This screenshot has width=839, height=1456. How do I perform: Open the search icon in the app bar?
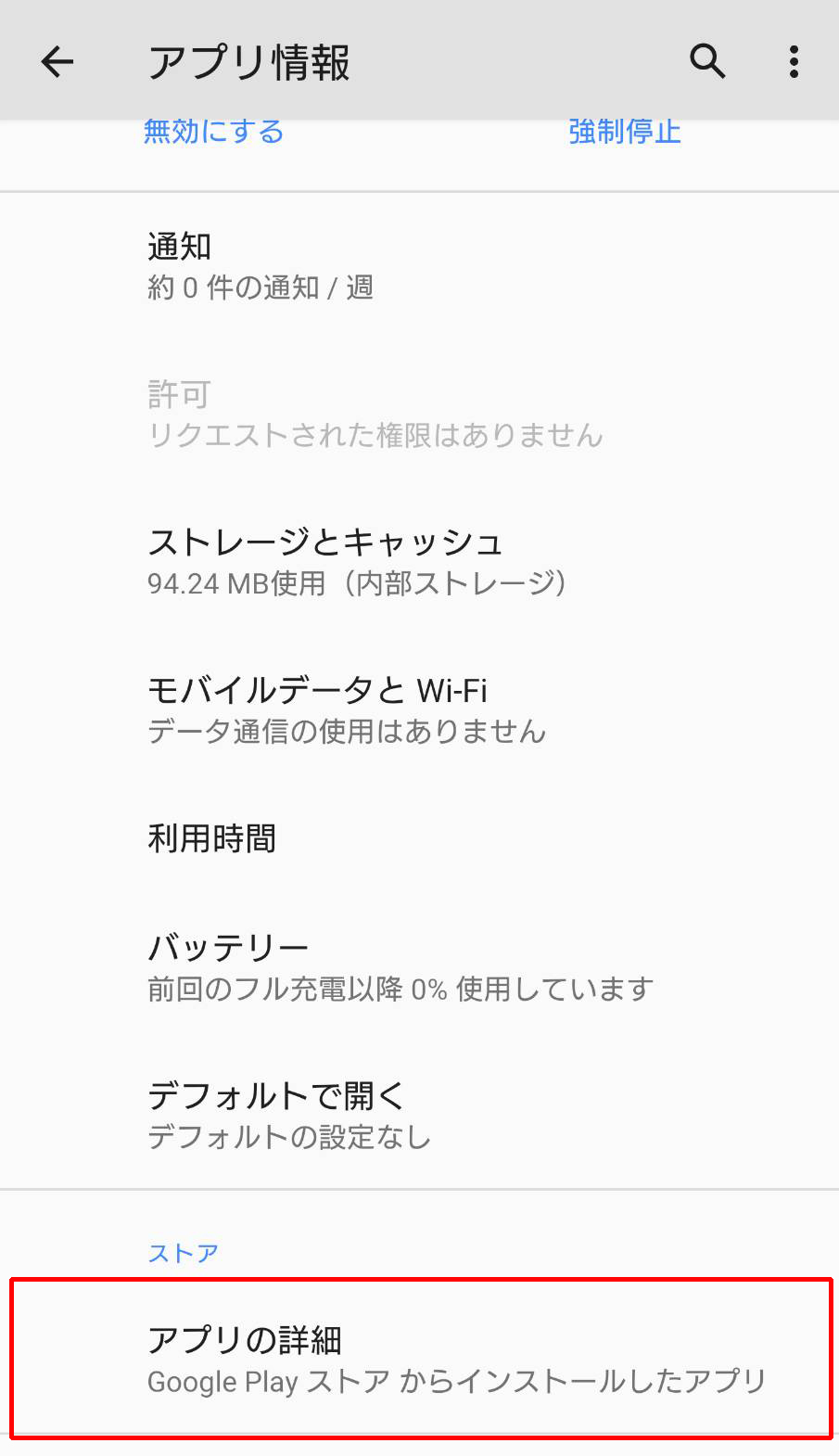tap(707, 62)
